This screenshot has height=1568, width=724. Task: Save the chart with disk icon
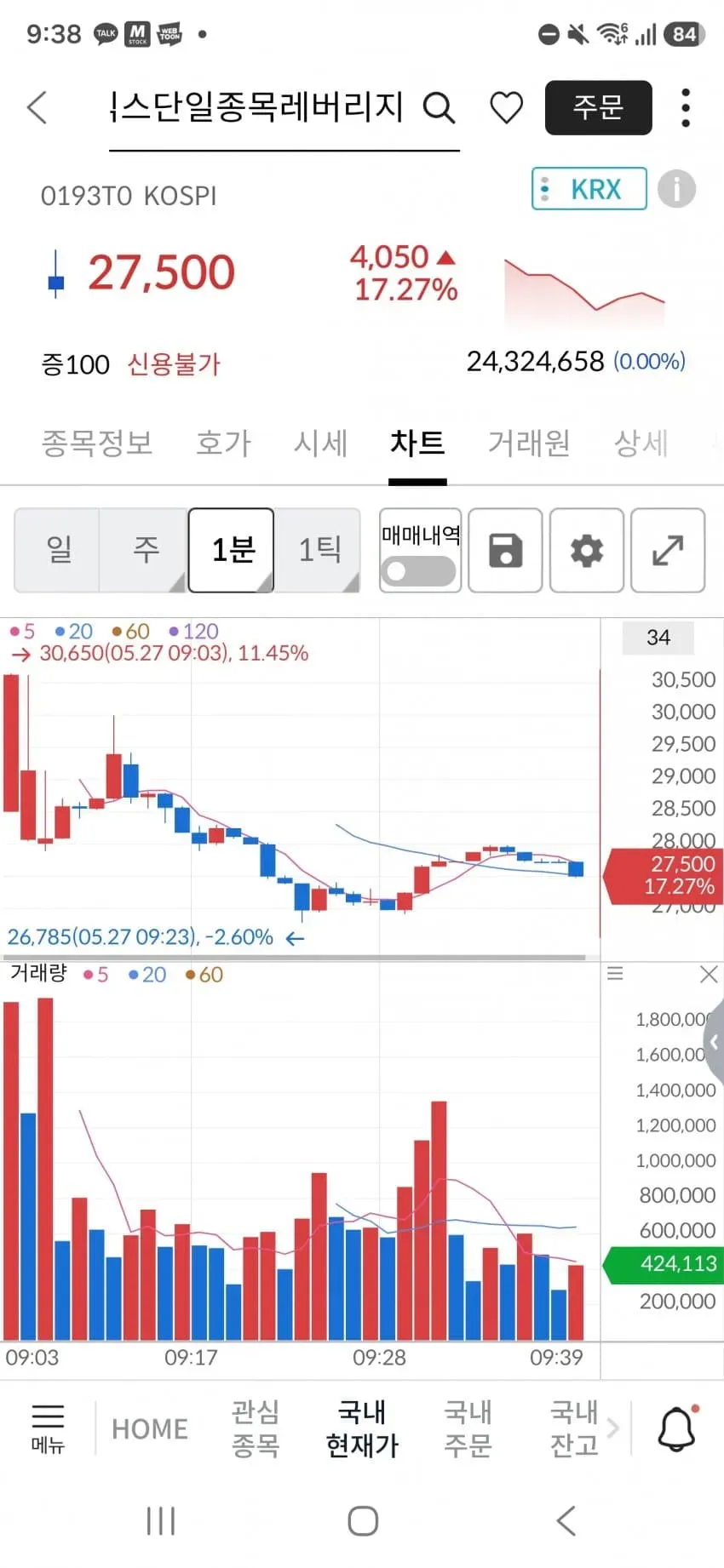click(x=505, y=550)
